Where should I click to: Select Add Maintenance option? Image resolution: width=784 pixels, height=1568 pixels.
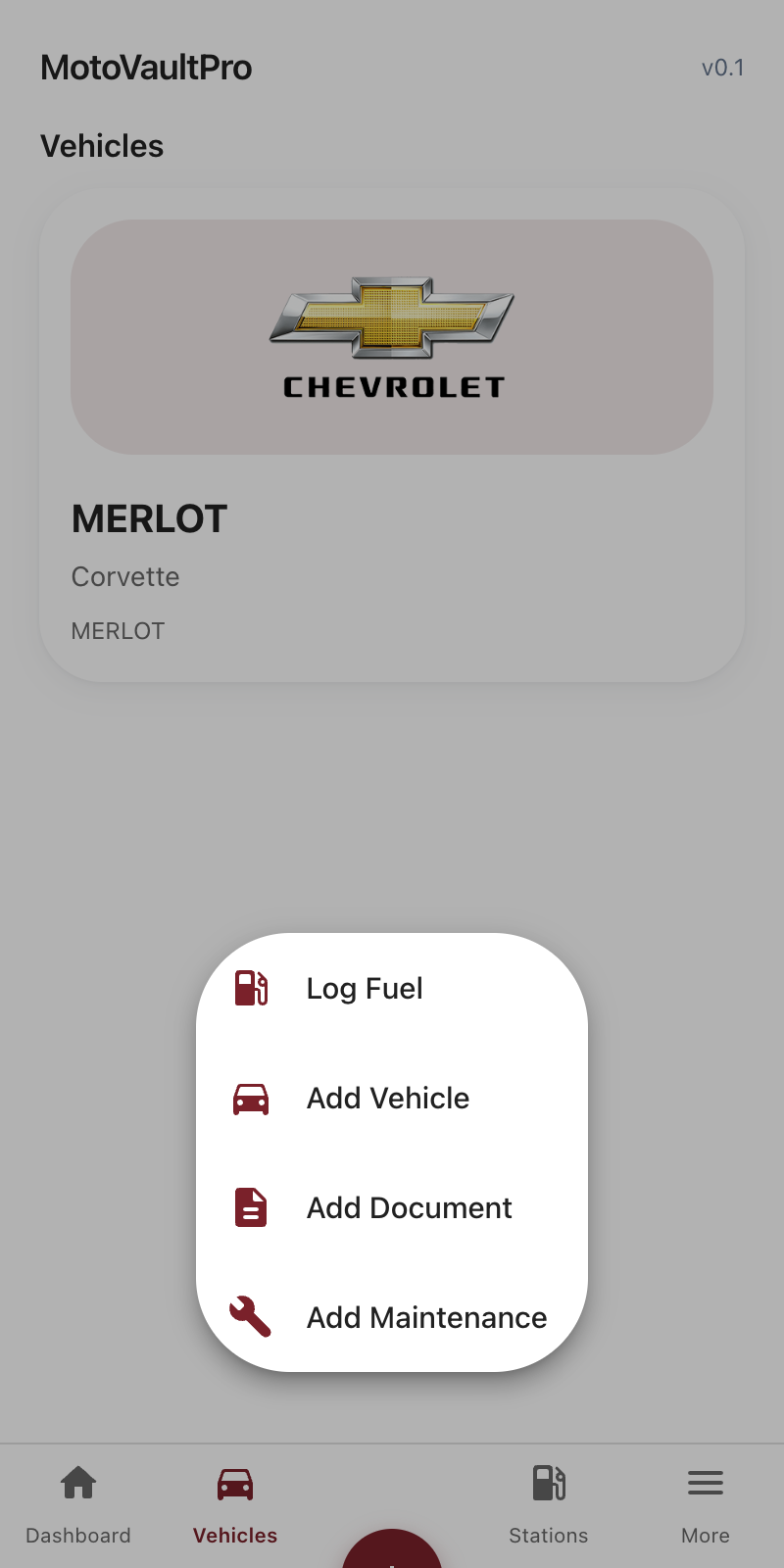[426, 1317]
